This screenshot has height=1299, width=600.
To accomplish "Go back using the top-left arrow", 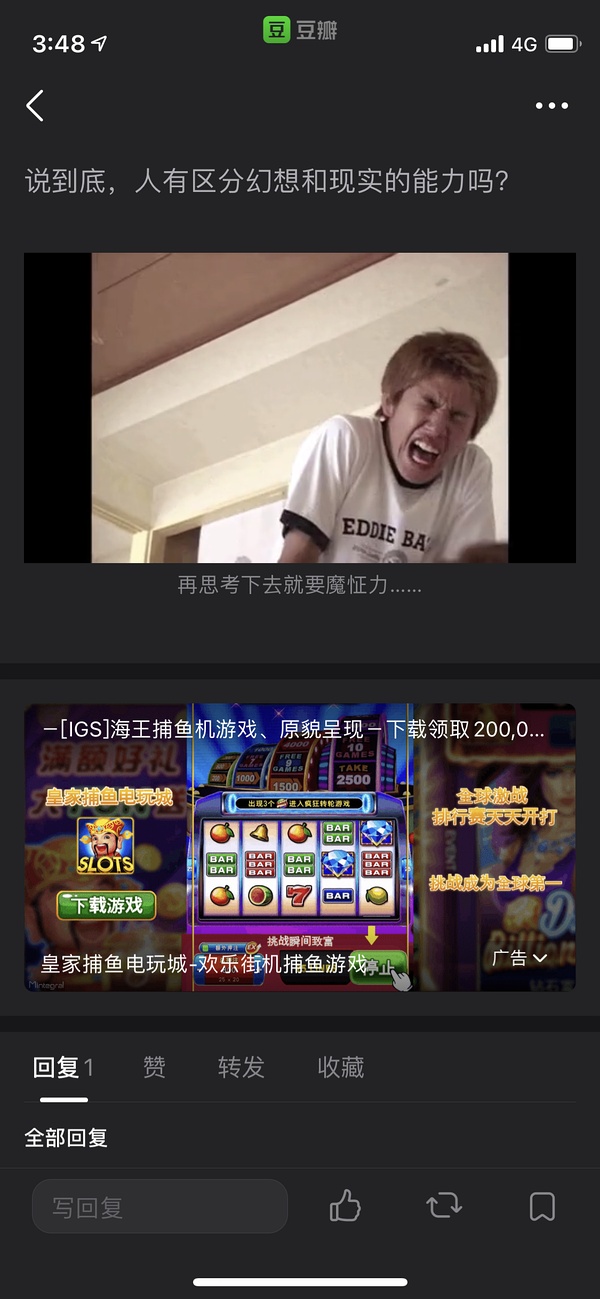I will click(36, 105).
